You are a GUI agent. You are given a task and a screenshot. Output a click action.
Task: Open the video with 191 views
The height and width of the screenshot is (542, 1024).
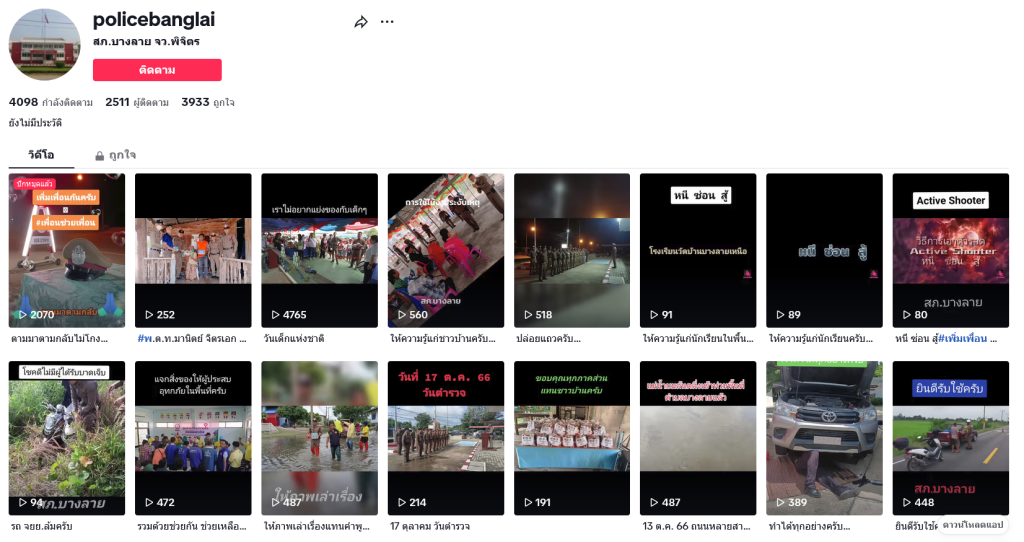tap(572, 437)
